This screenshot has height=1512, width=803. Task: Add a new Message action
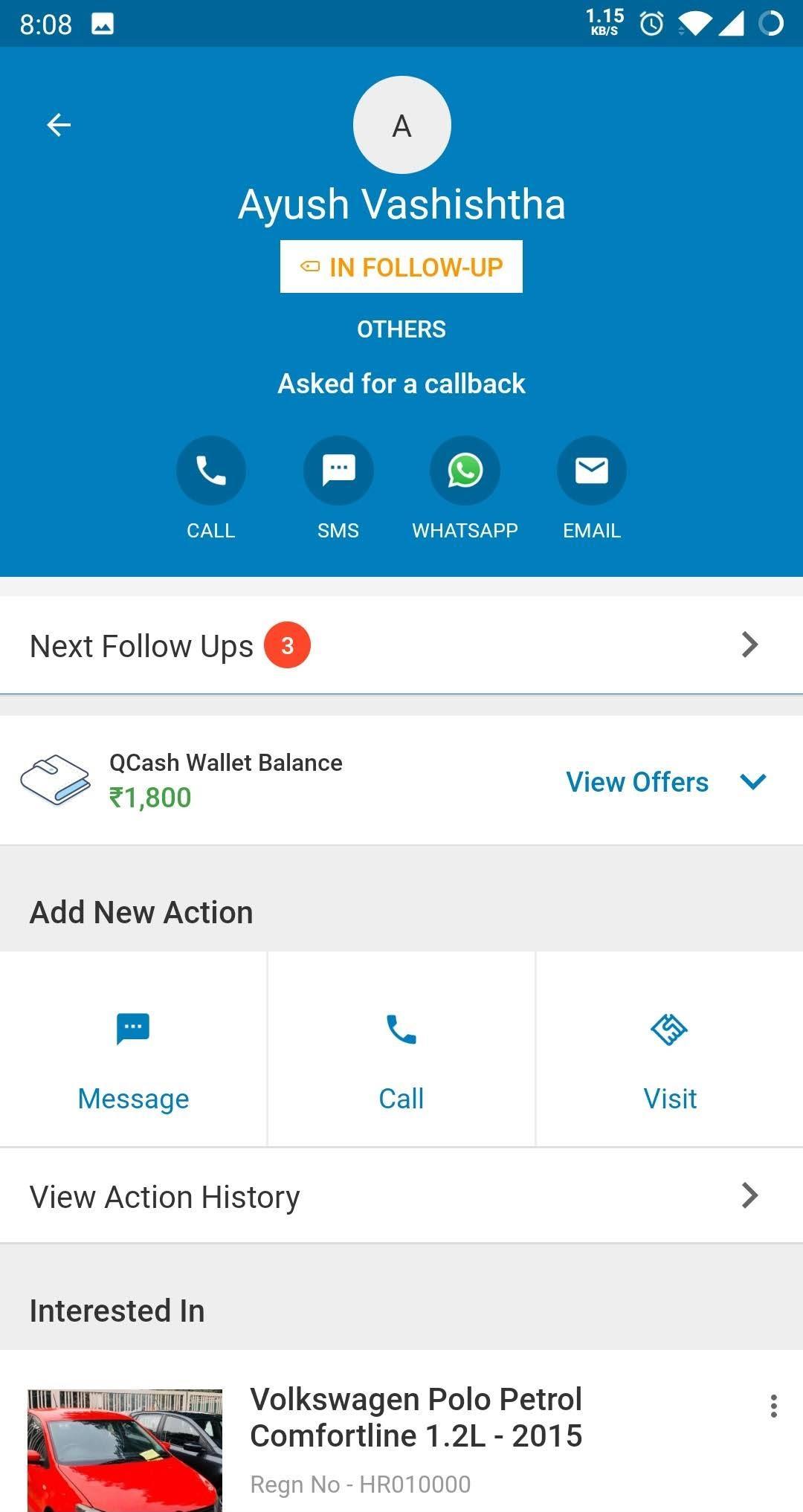133,1050
